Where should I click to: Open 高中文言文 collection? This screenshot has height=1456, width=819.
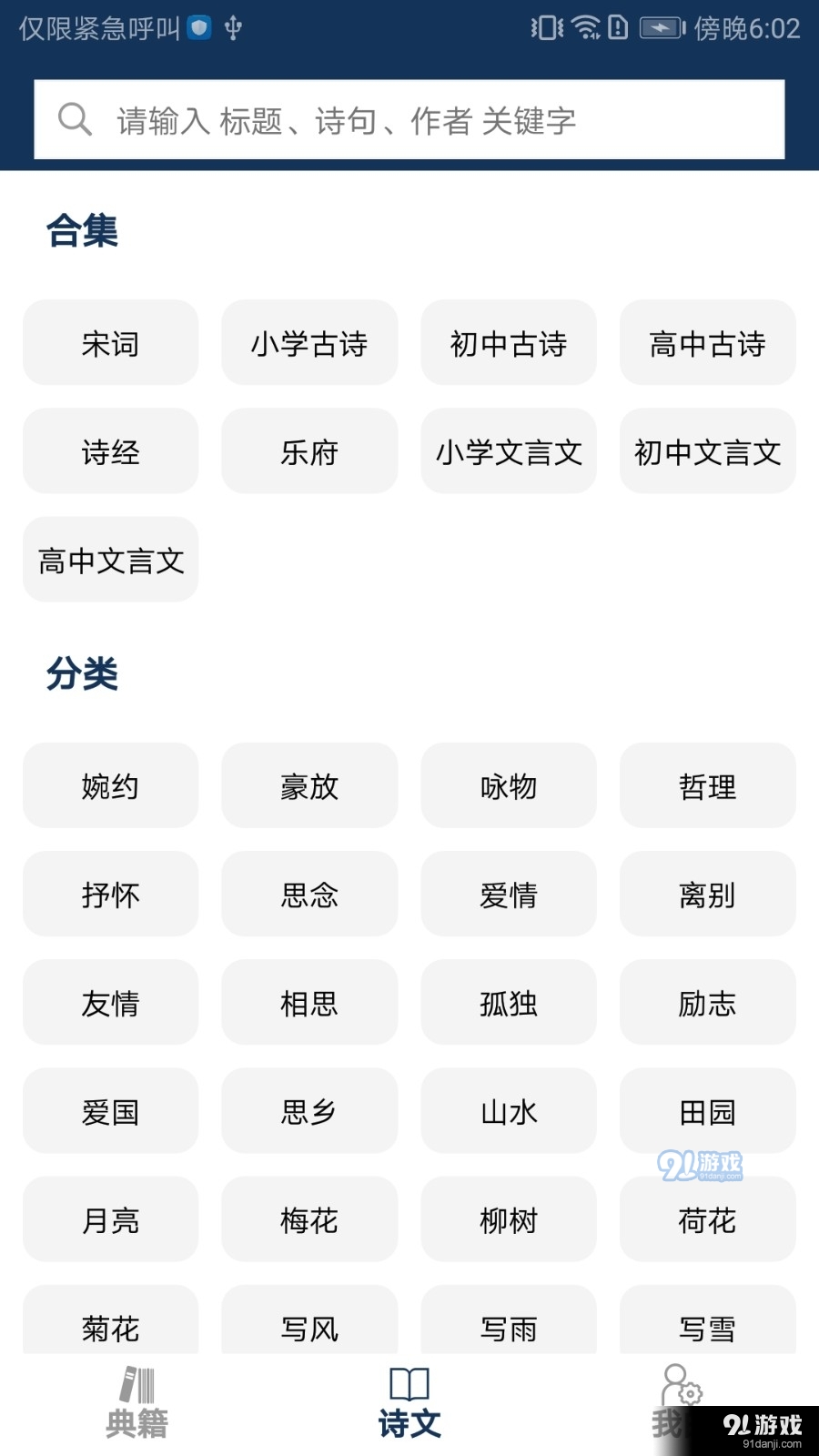click(x=109, y=560)
